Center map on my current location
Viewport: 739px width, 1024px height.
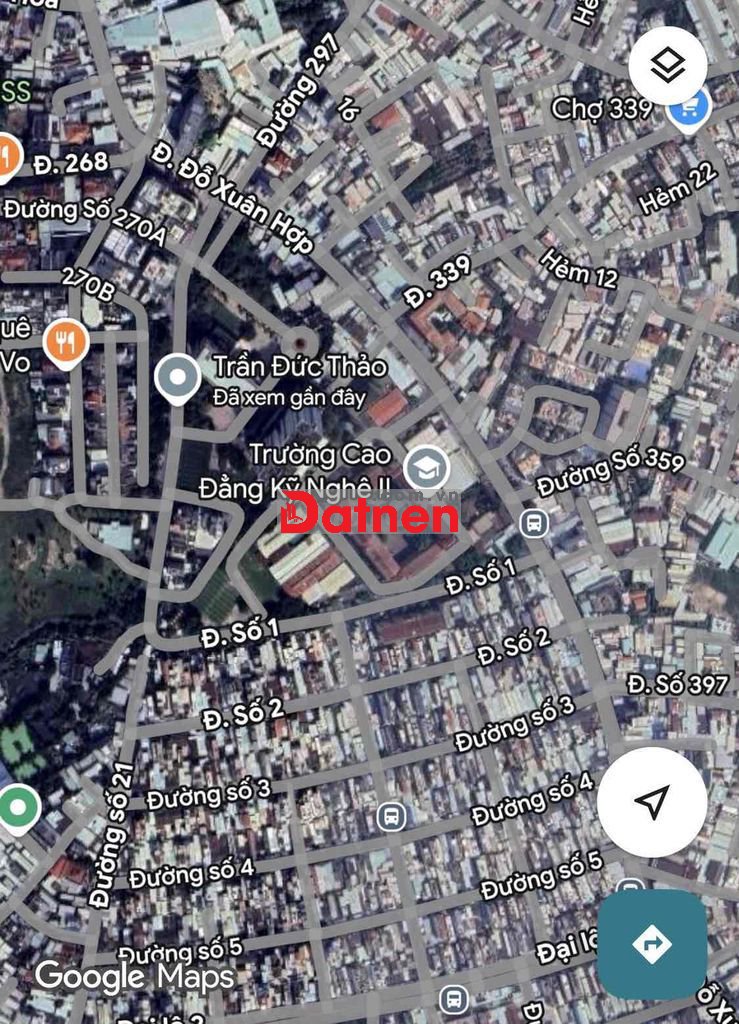click(652, 802)
